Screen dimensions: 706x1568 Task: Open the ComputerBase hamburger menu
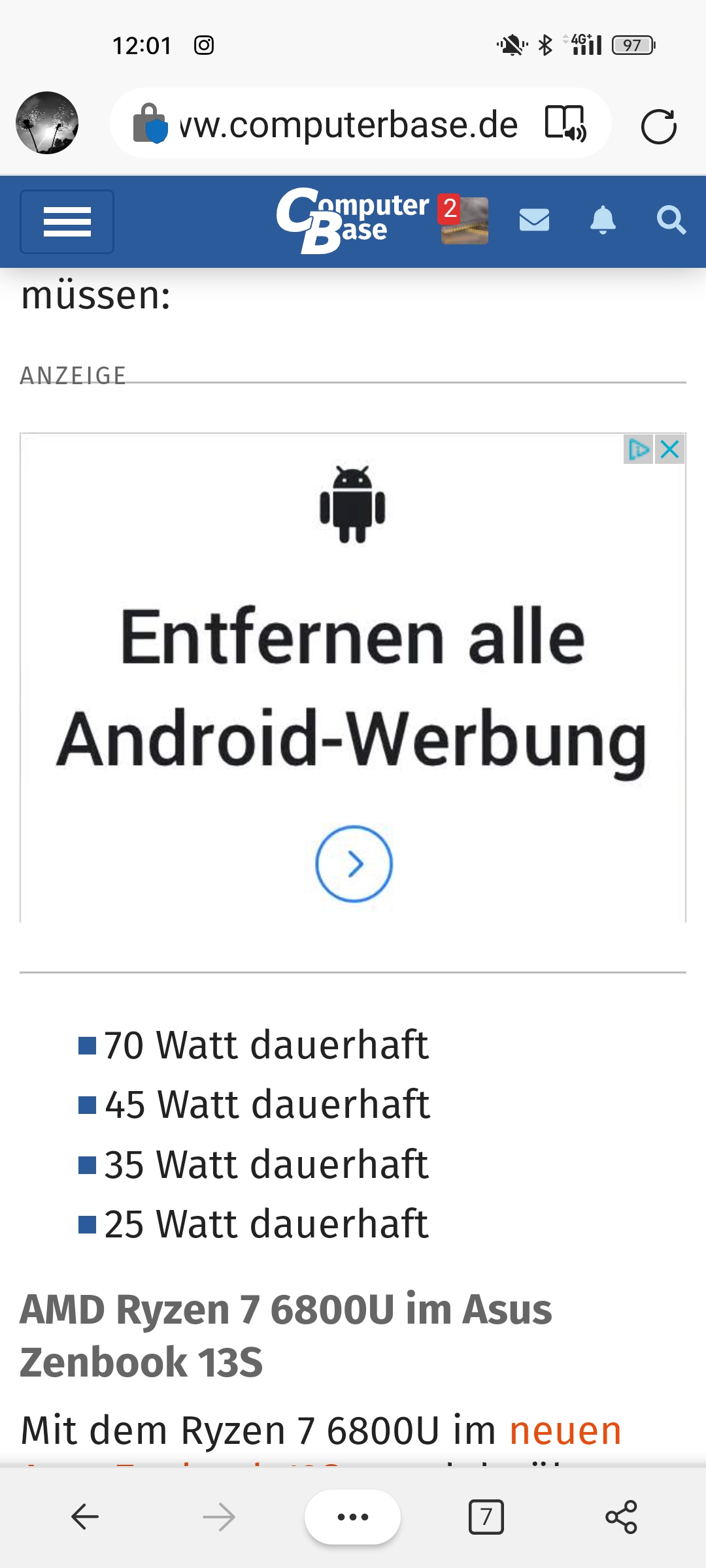pos(67,221)
